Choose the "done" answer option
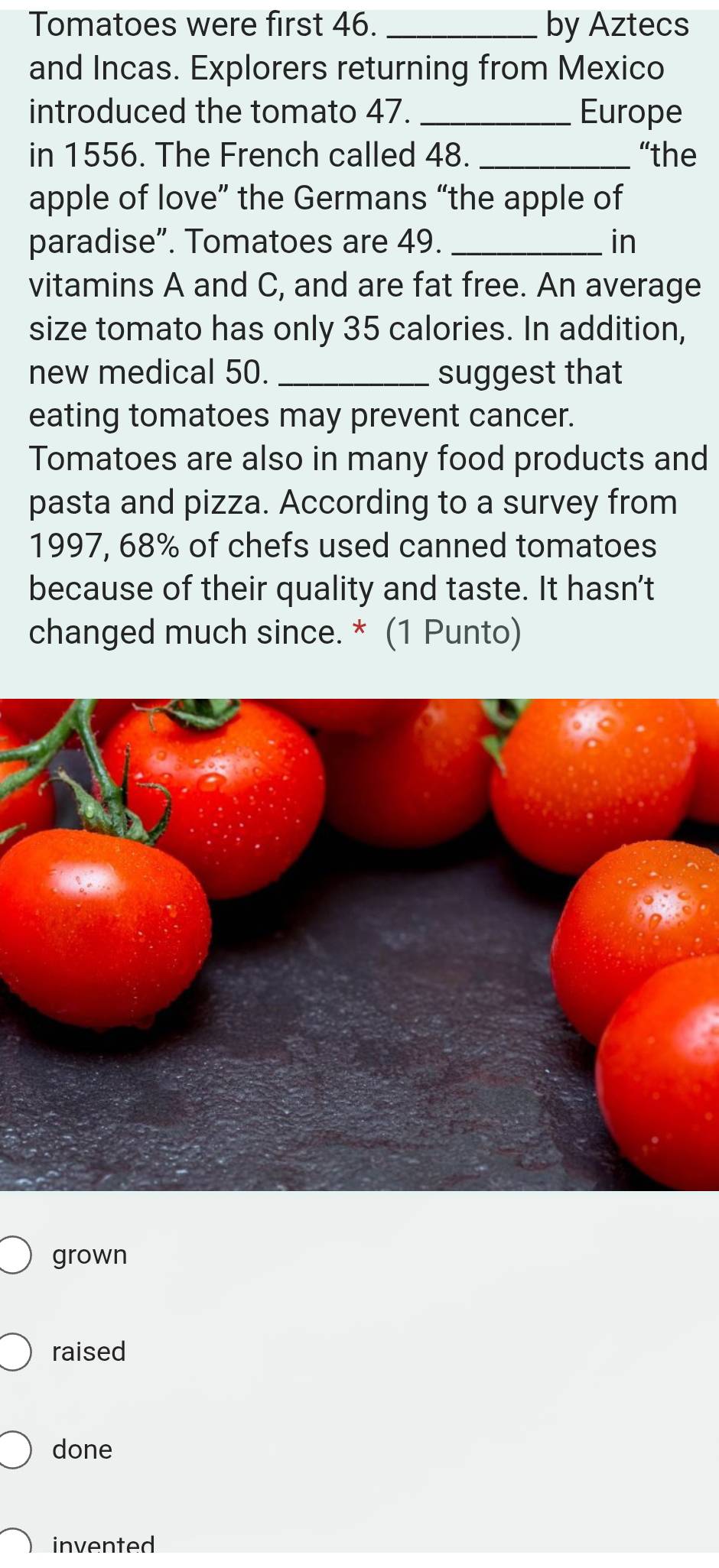 80,1449
